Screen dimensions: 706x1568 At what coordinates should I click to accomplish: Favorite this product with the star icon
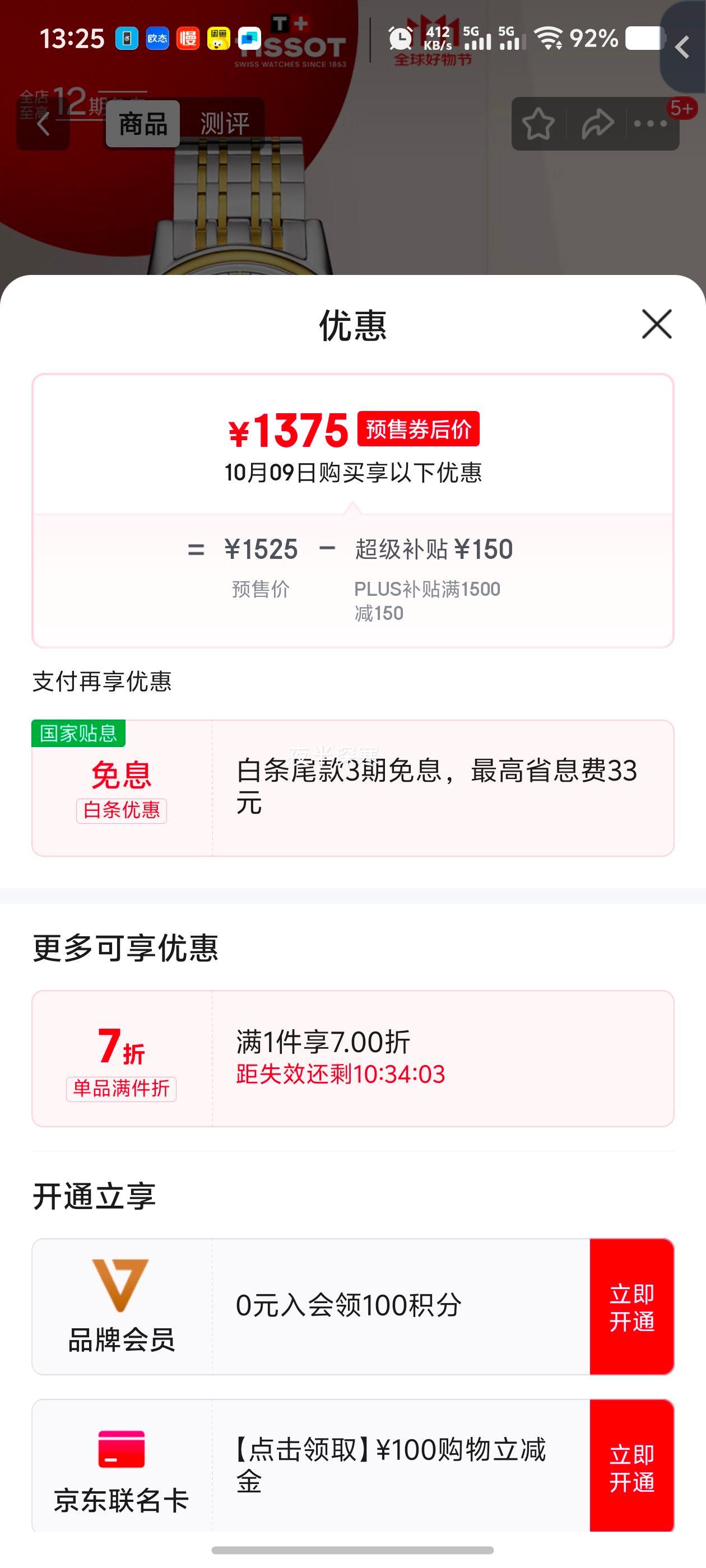click(538, 124)
